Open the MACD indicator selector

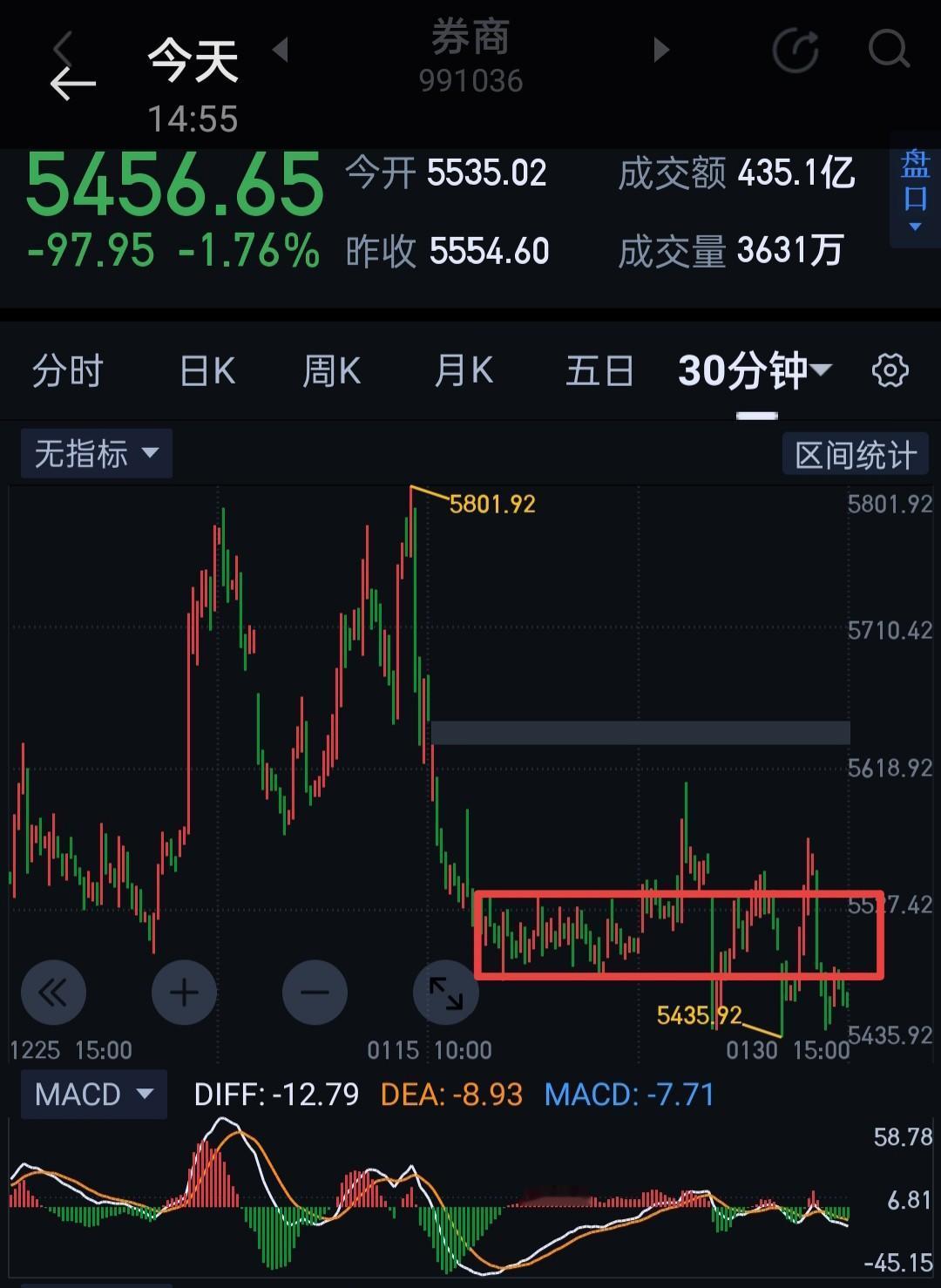[x=91, y=1094]
